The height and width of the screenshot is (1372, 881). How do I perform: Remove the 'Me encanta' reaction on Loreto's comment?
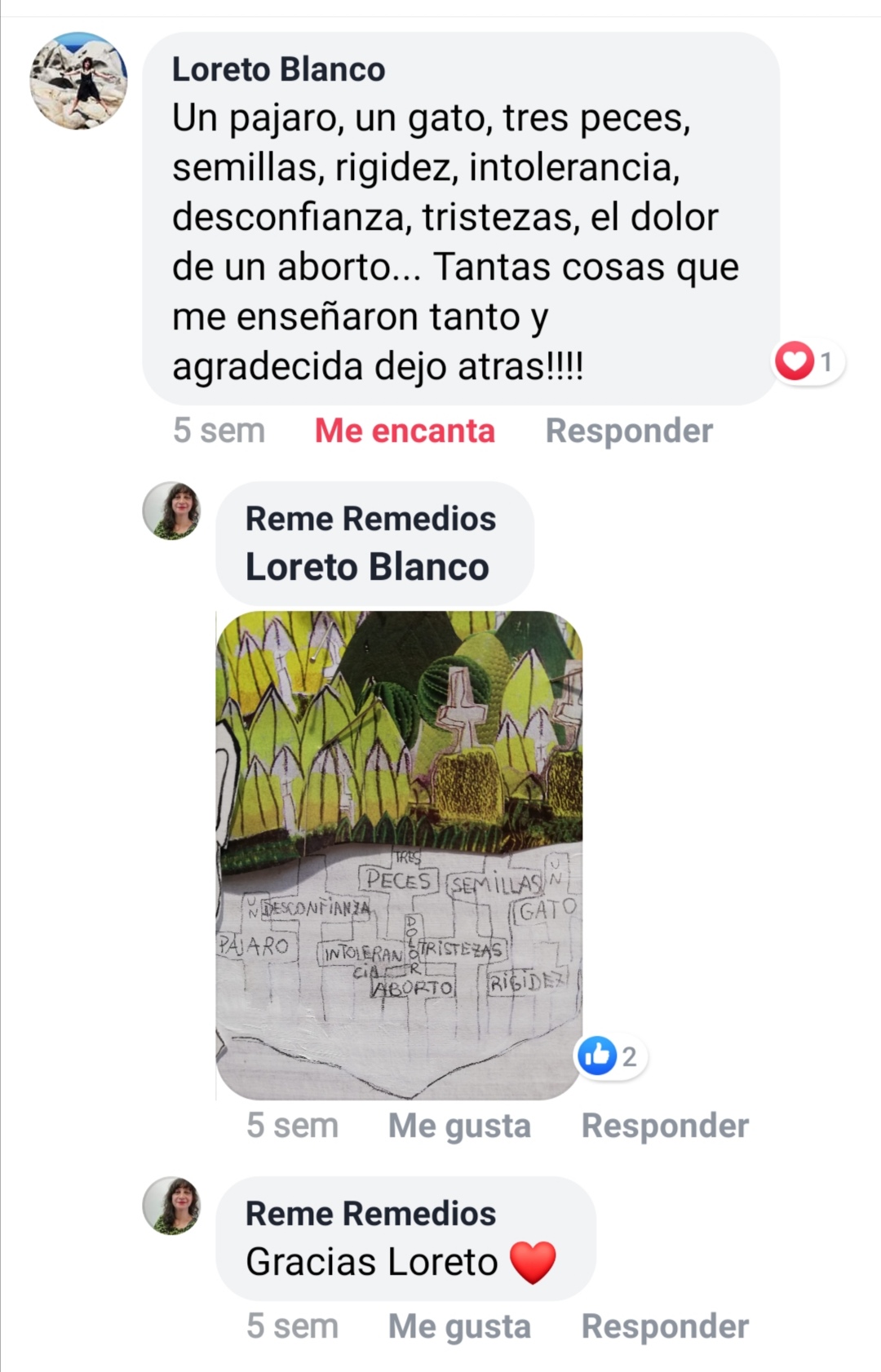pos(405,431)
